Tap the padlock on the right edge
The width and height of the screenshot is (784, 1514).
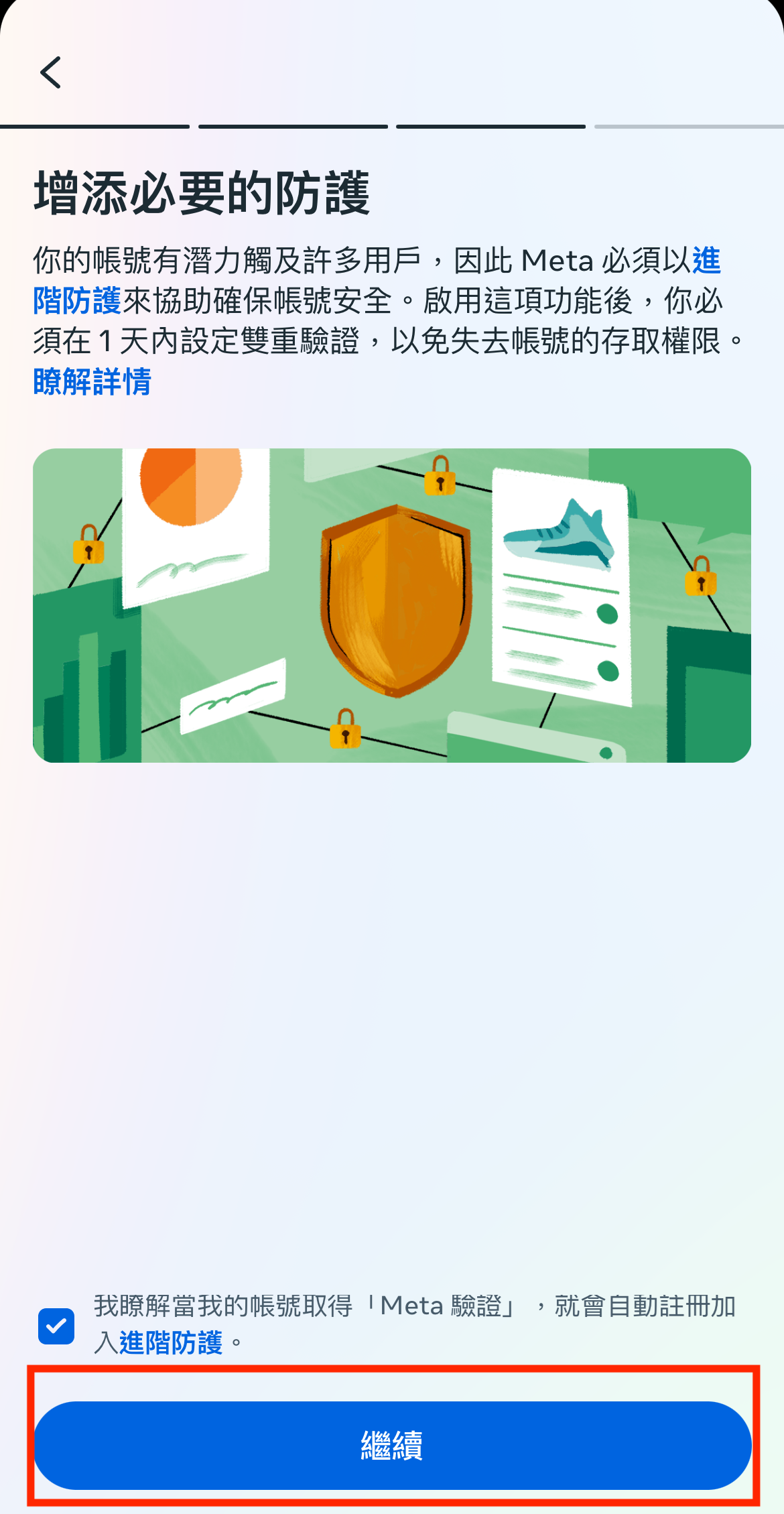tap(701, 585)
